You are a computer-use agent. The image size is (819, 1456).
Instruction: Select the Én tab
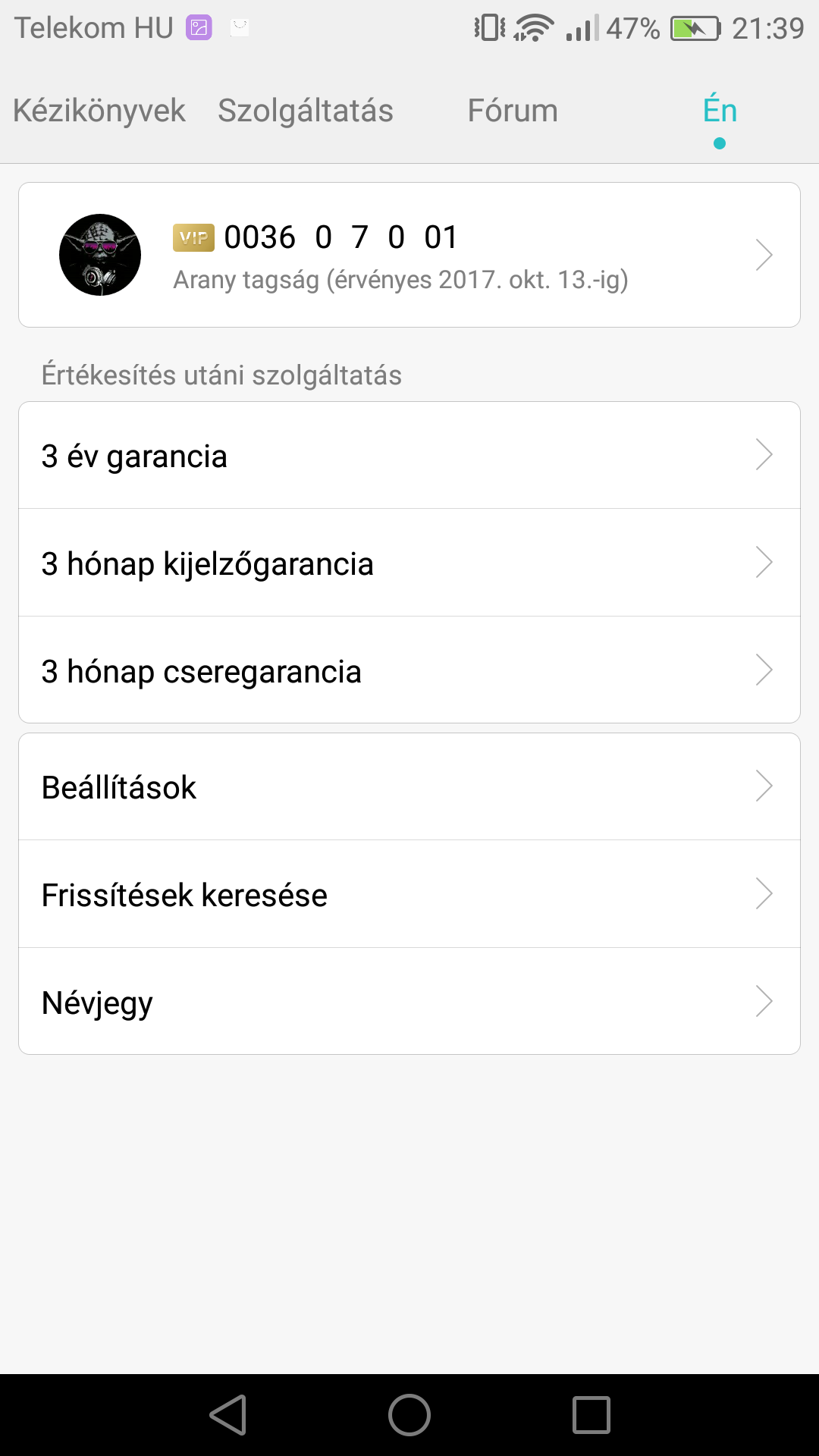pos(720,111)
